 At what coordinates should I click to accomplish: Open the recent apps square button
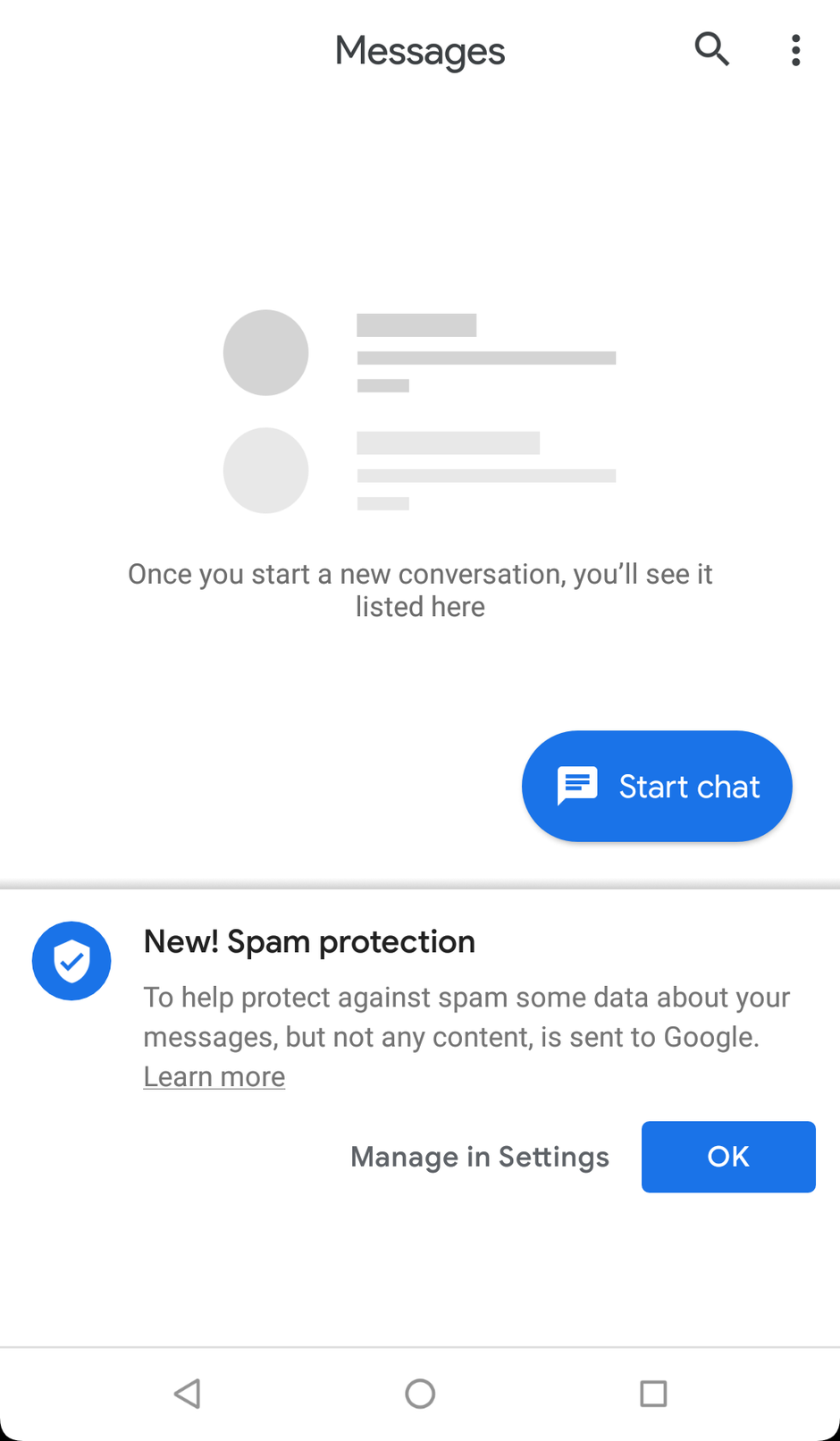click(653, 1393)
